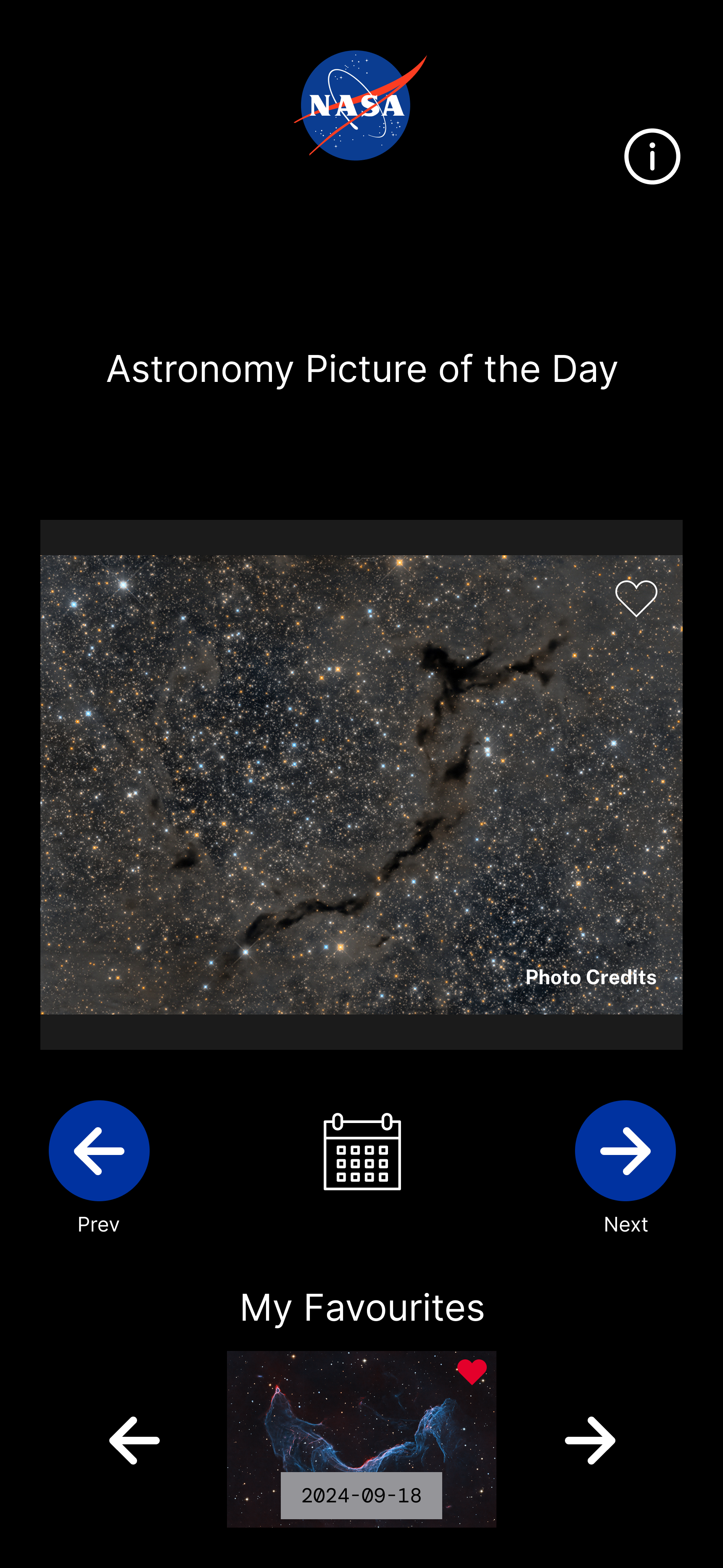Screen dimensions: 723x1568
Task: View the Photo Credits
Action: pos(590,977)
